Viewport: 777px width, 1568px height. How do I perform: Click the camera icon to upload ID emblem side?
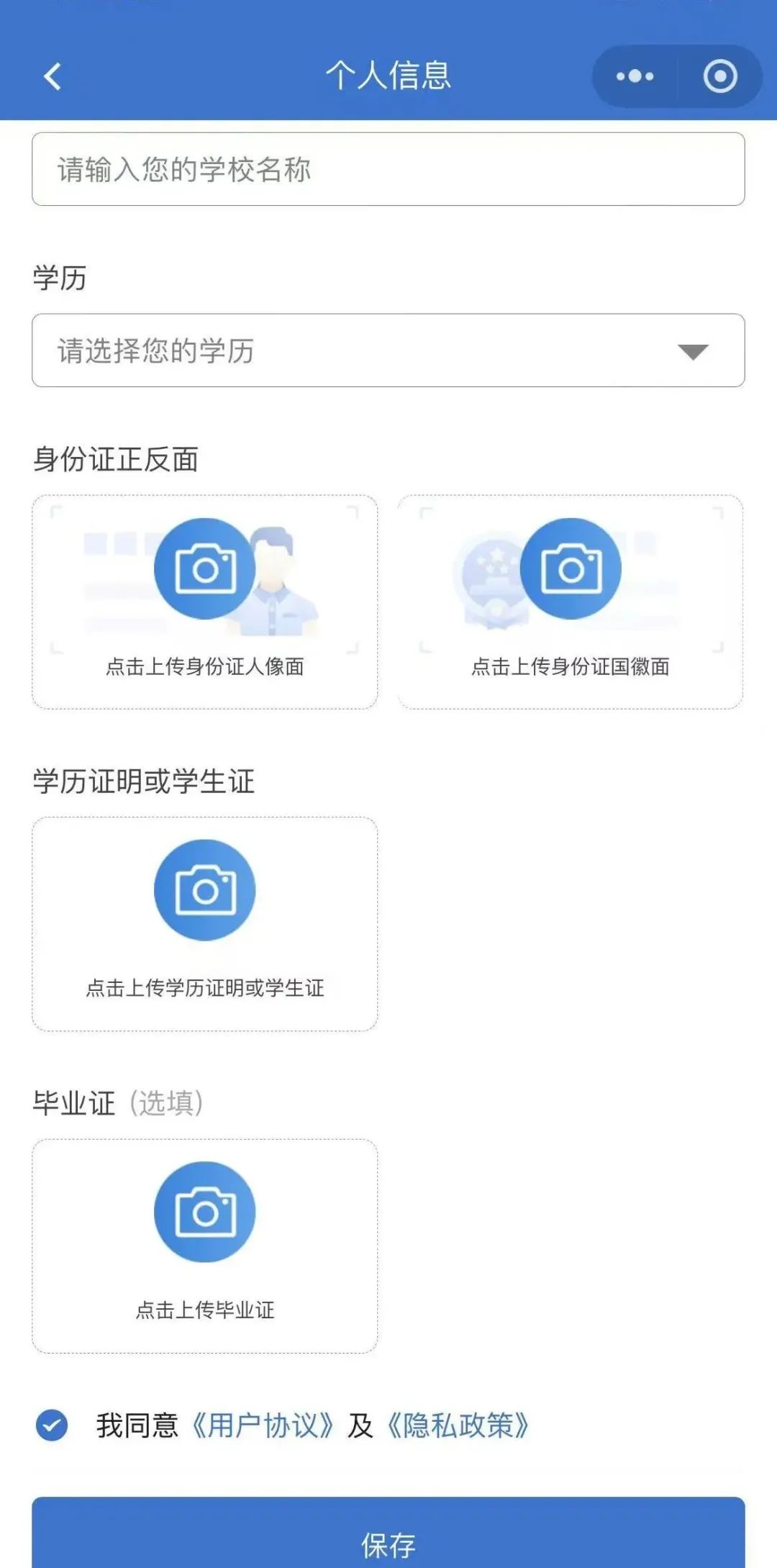(571, 568)
